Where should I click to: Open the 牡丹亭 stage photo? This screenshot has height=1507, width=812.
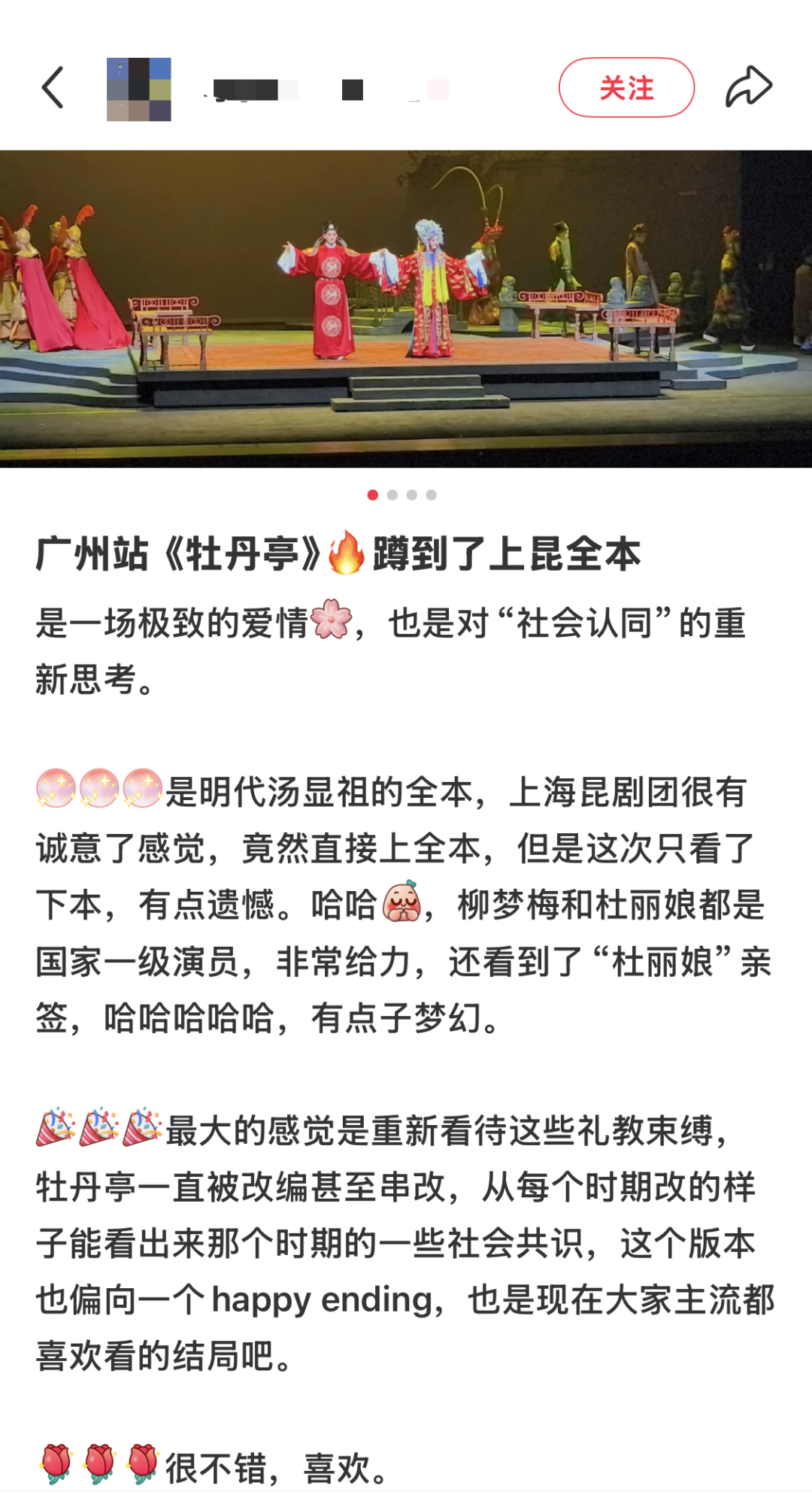pyautogui.click(x=406, y=308)
